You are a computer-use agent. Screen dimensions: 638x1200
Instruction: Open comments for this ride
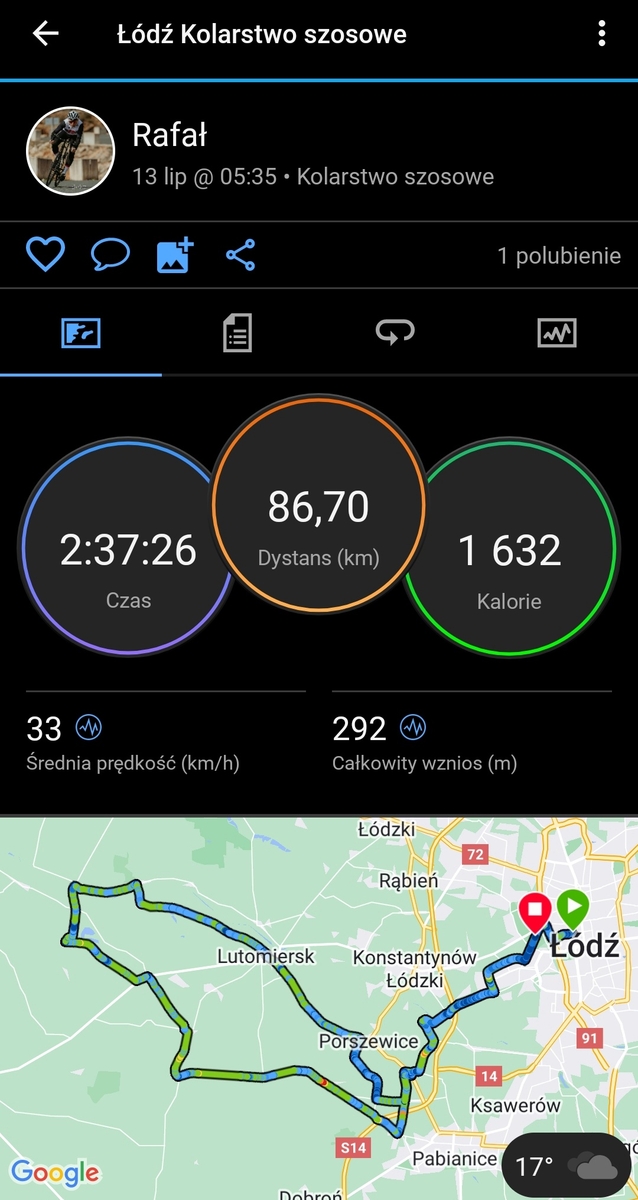pos(110,255)
